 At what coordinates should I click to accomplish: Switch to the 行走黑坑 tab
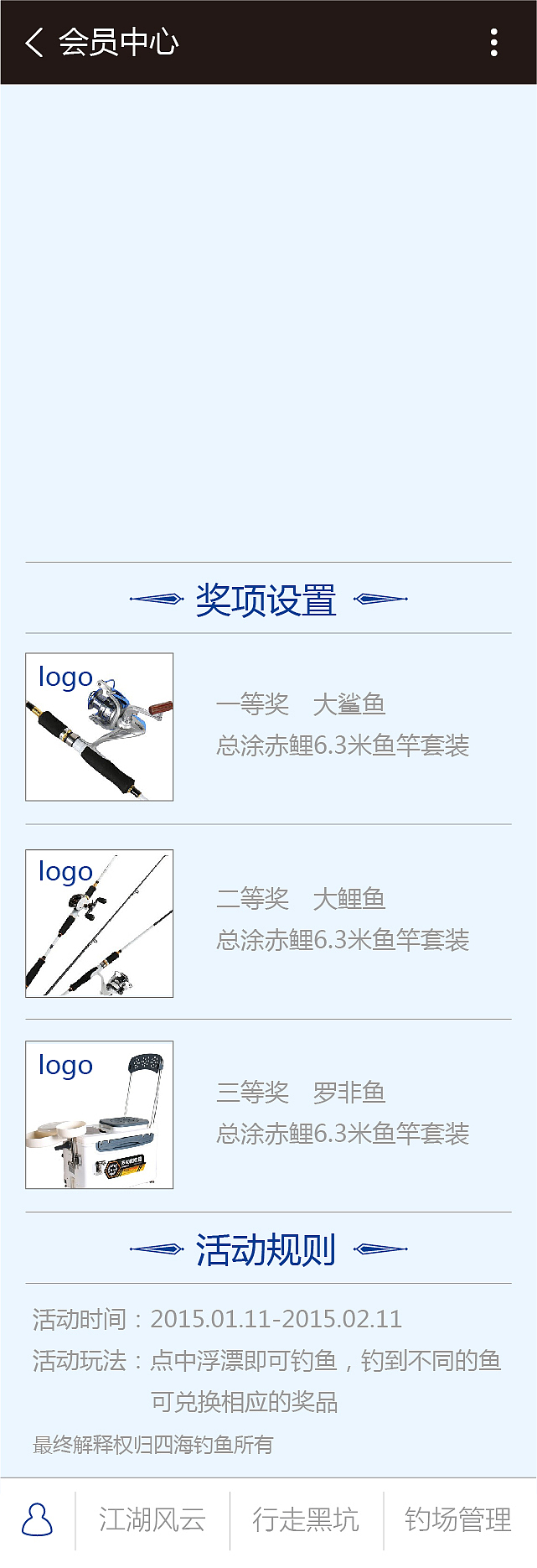(x=306, y=1519)
